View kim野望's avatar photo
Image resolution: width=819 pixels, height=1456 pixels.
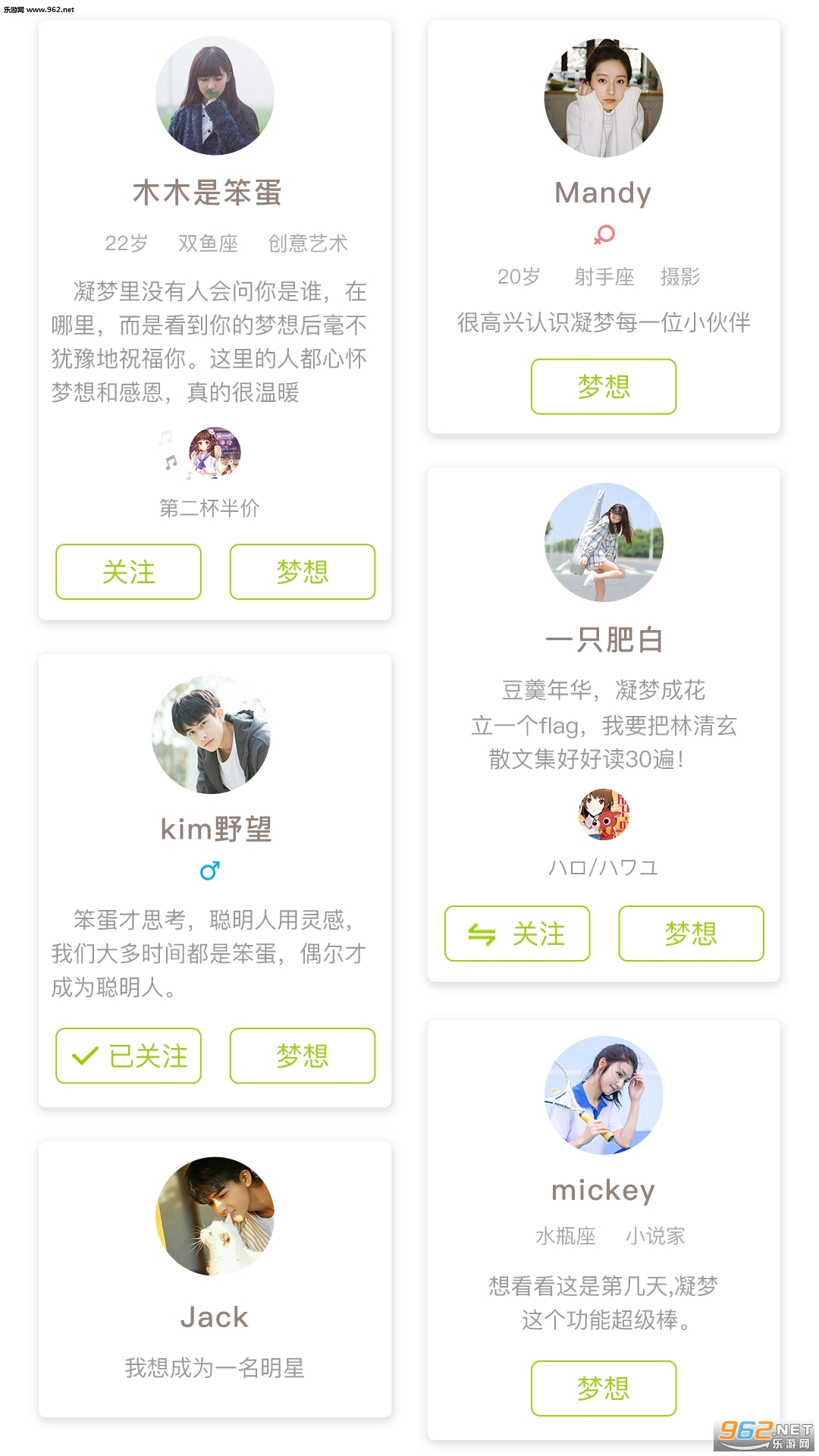[212, 735]
